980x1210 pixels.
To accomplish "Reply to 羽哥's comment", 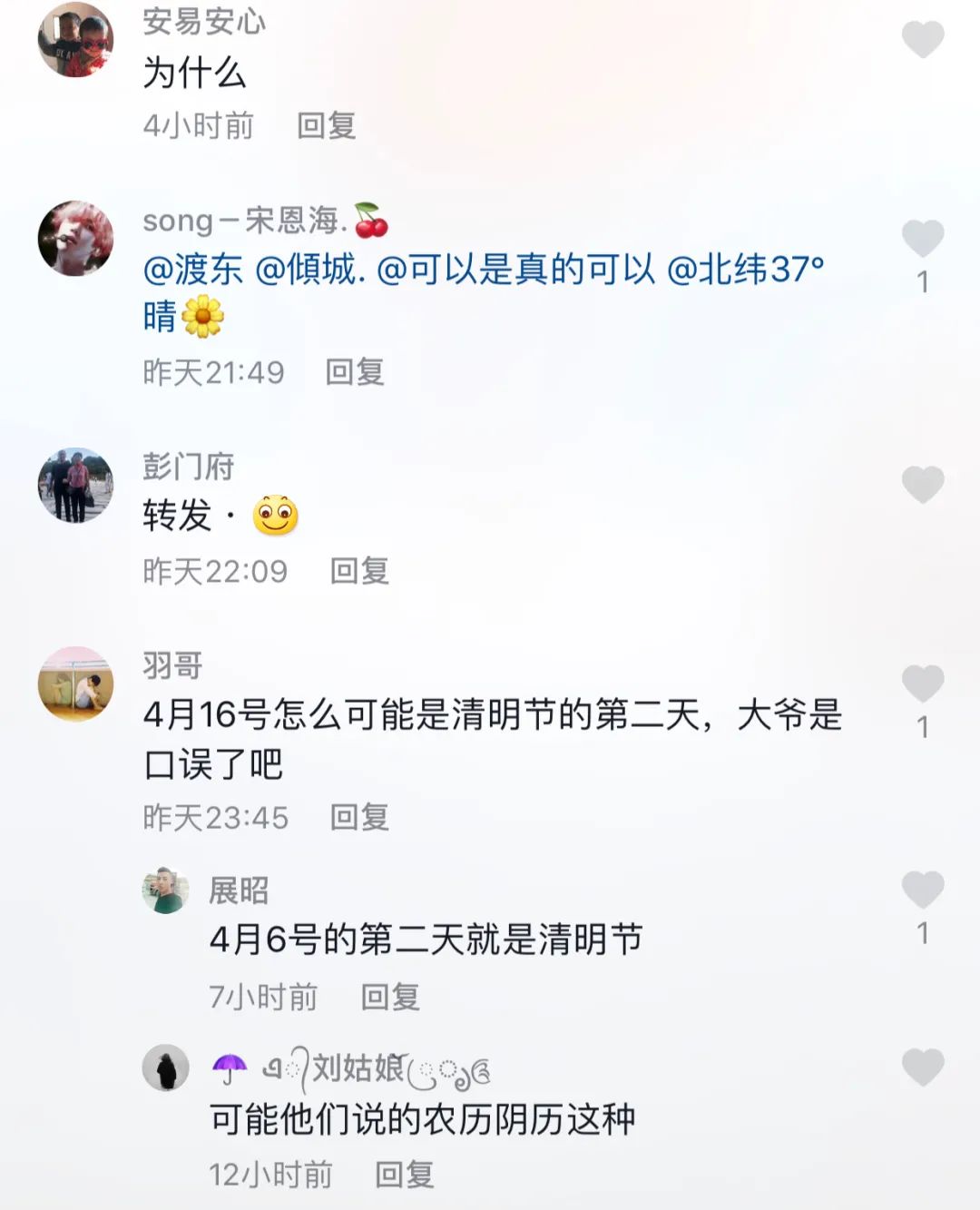I will (359, 817).
